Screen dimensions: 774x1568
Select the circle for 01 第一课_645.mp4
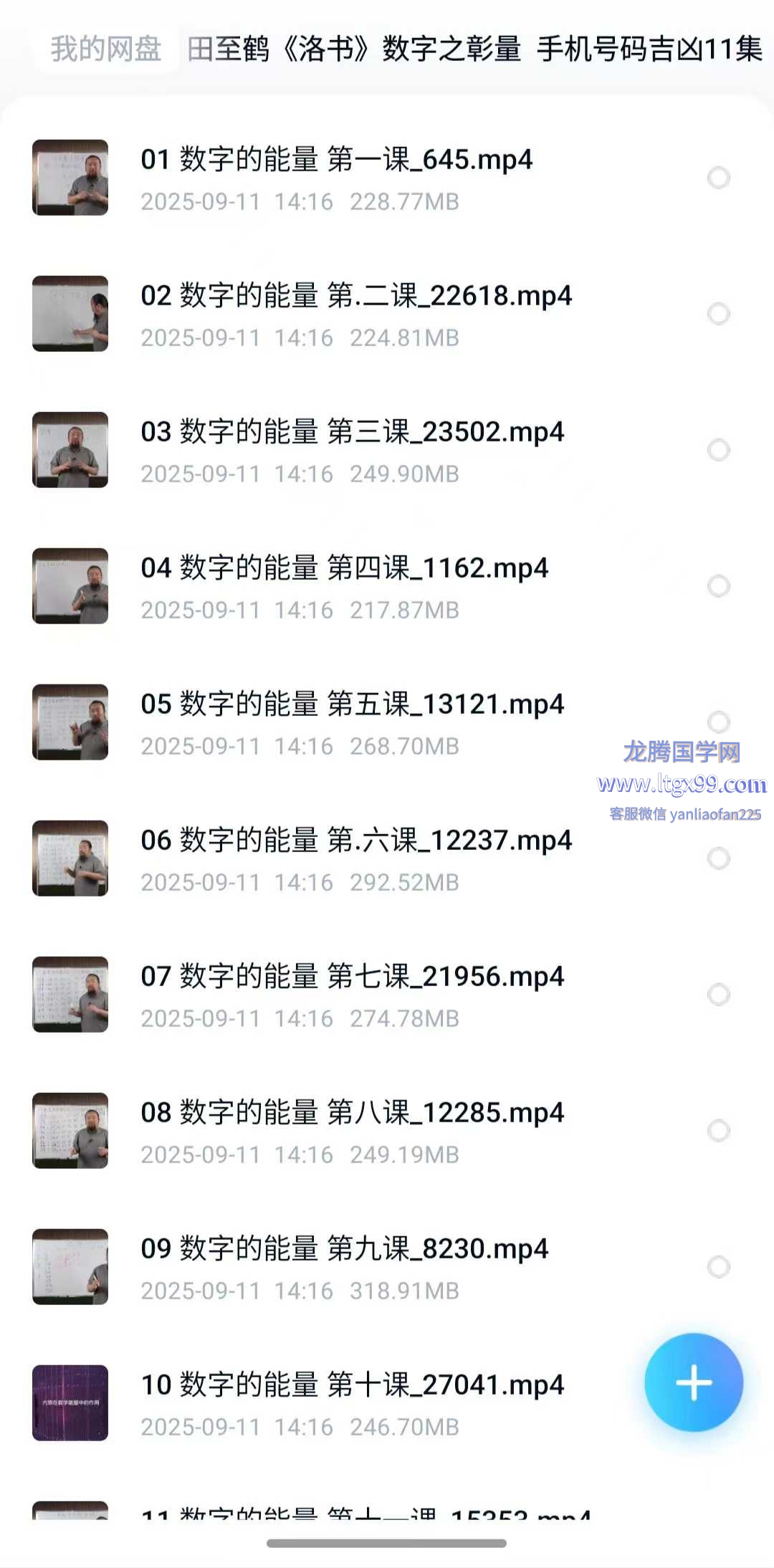pyautogui.click(x=718, y=178)
